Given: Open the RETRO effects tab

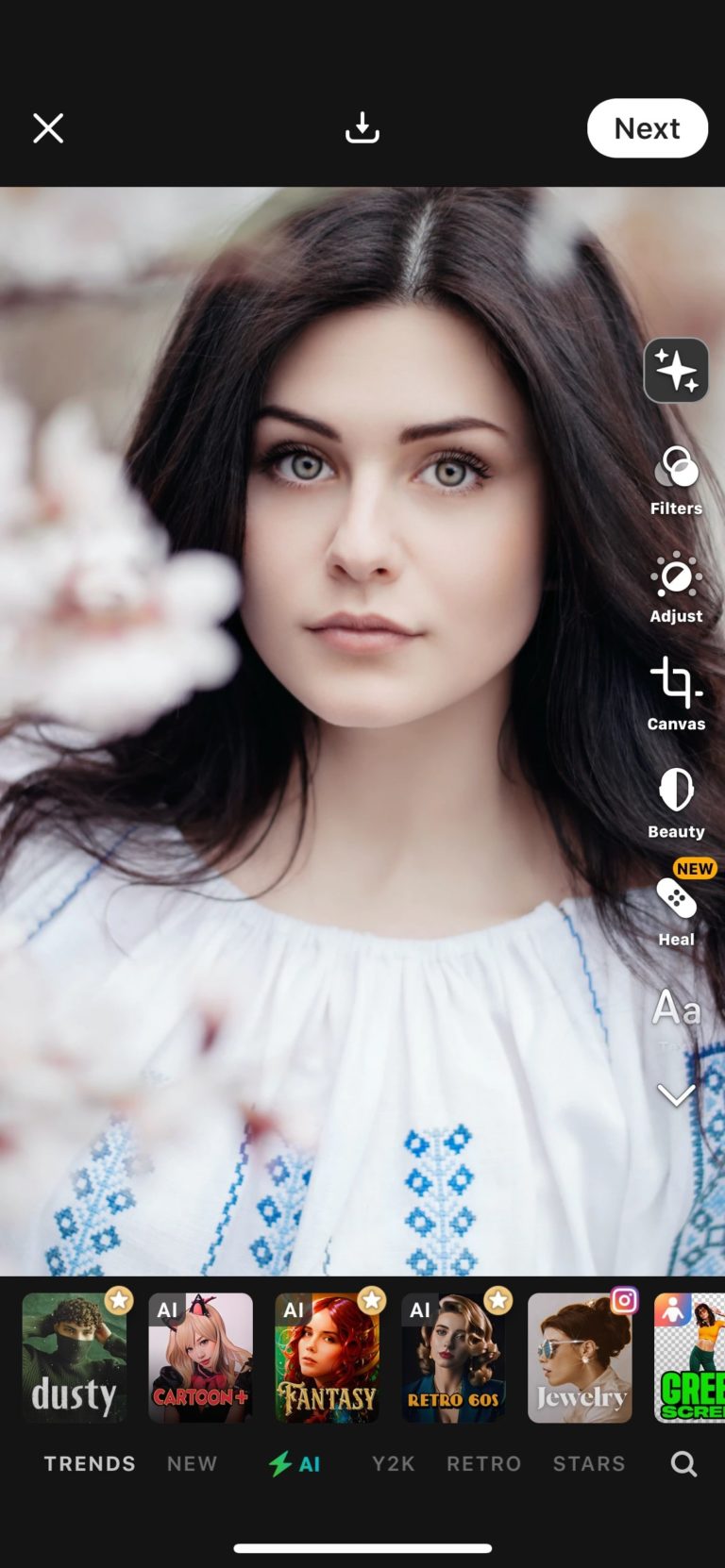Looking at the screenshot, I should pos(483,1463).
